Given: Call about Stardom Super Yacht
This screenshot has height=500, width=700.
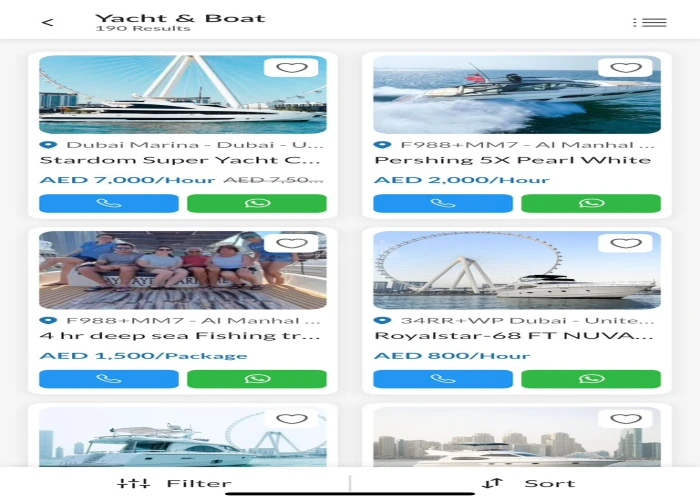Looking at the screenshot, I should pos(109,203).
